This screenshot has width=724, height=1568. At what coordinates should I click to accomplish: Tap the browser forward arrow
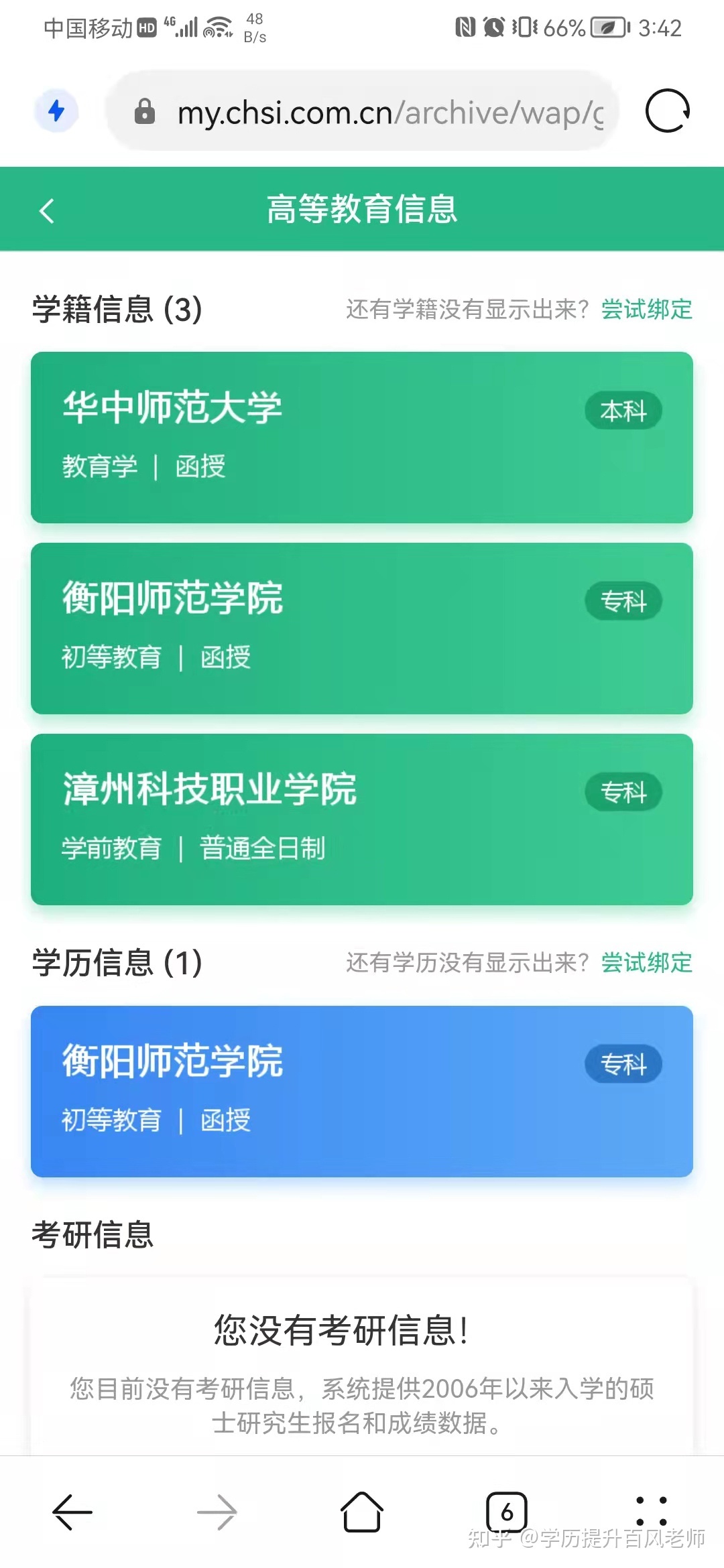point(217,1512)
